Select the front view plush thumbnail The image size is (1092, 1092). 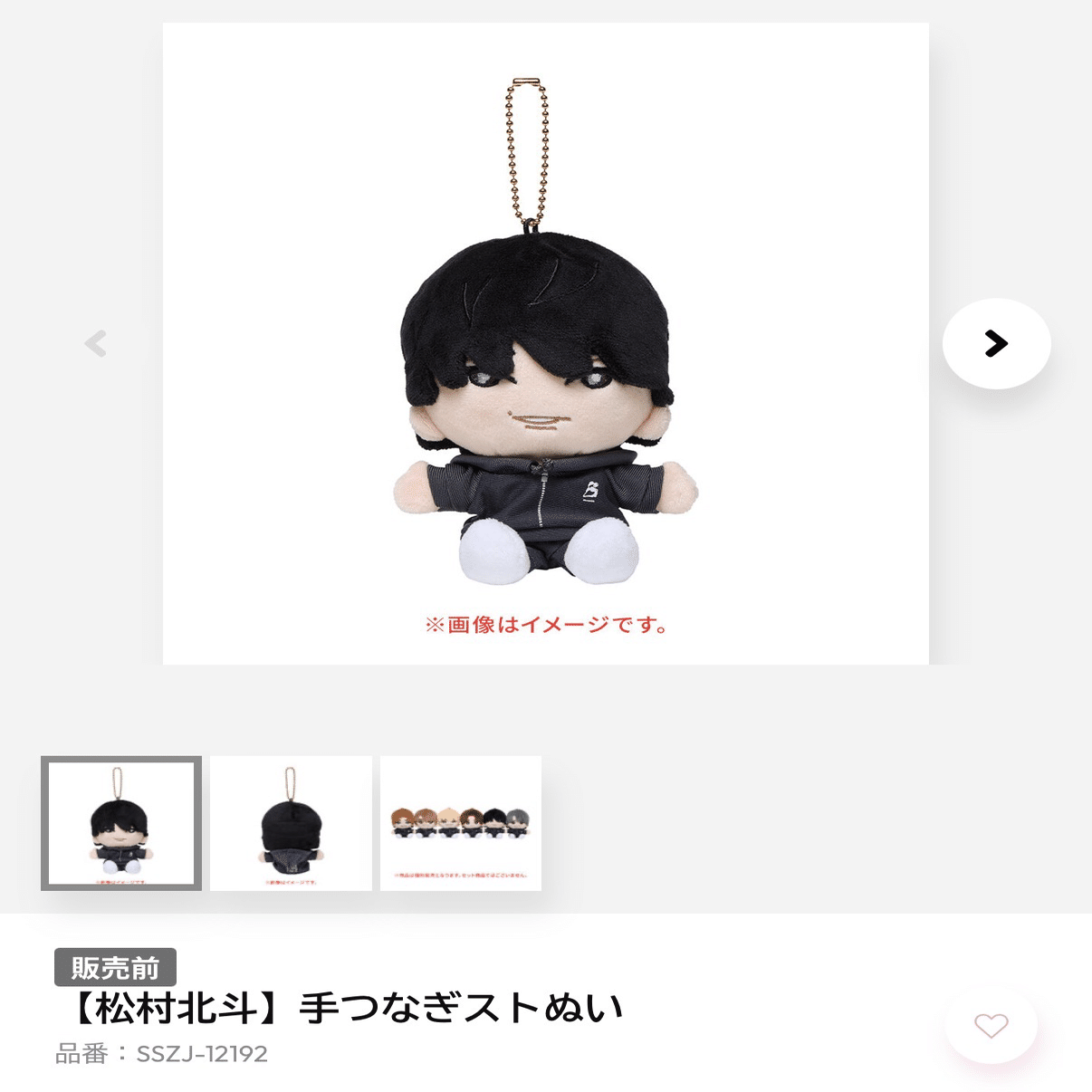point(121,823)
